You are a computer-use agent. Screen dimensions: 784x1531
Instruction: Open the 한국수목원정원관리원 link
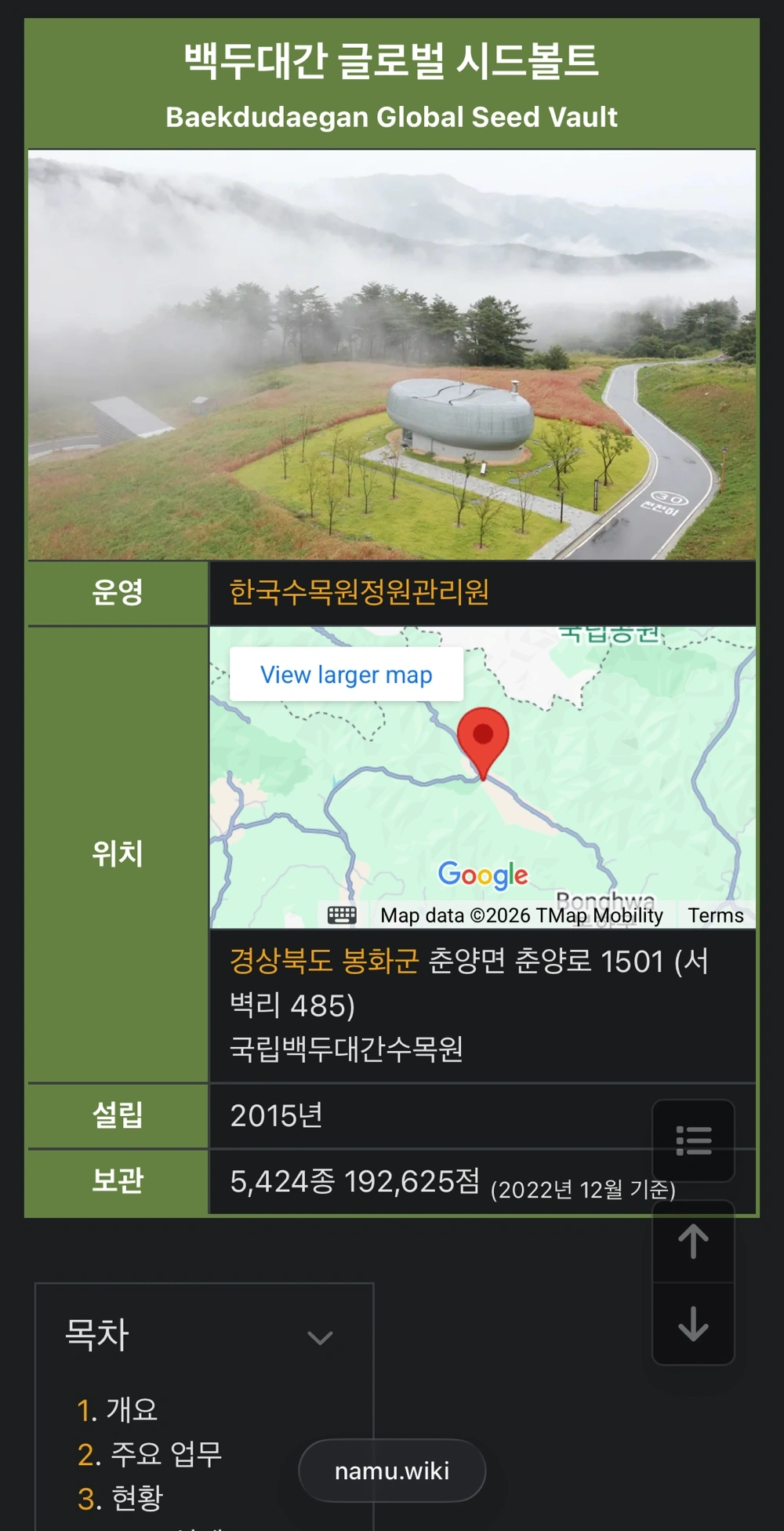(359, 592)
